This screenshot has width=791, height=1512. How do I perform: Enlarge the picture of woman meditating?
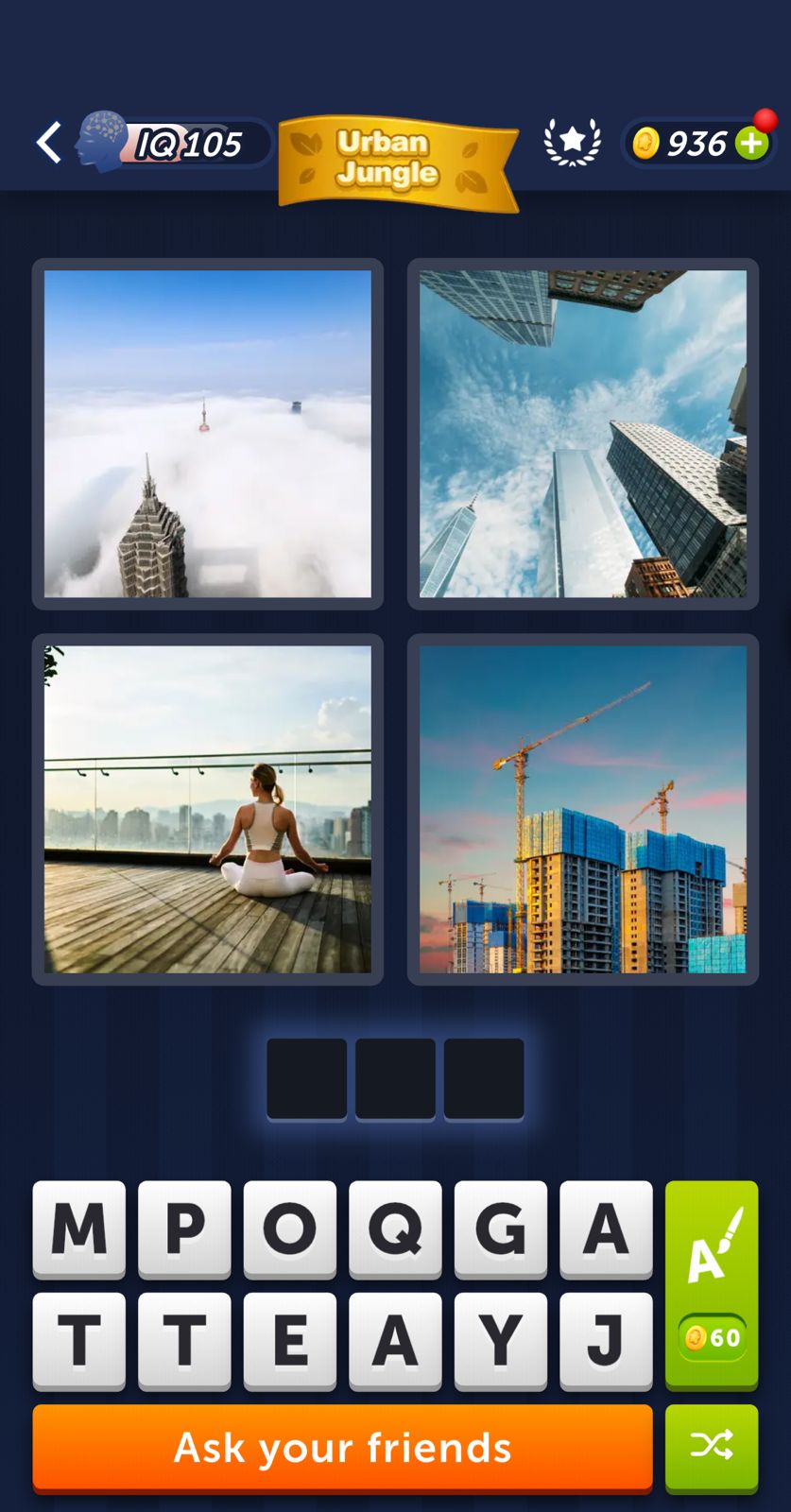point(208,809)
